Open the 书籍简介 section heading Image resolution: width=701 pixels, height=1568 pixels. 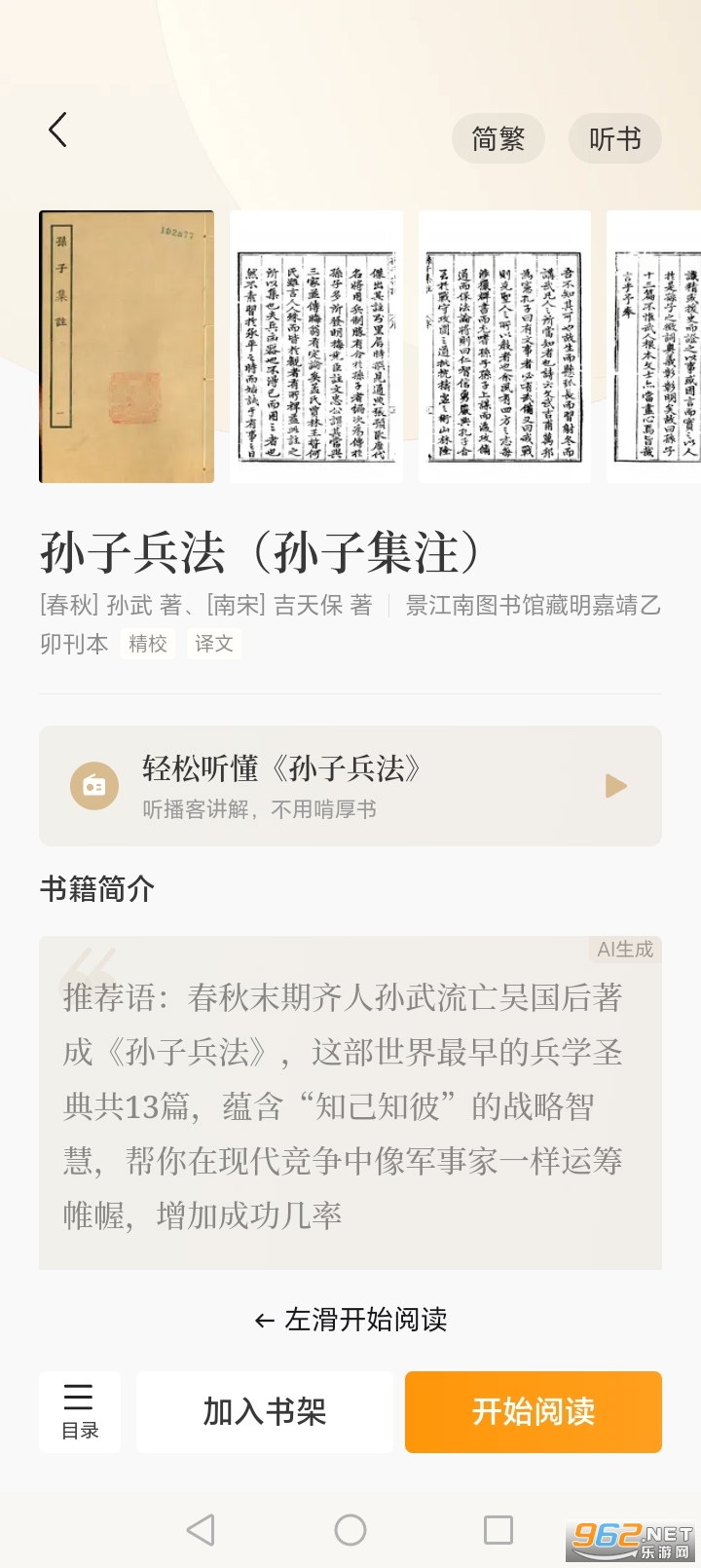coord(95,888)
